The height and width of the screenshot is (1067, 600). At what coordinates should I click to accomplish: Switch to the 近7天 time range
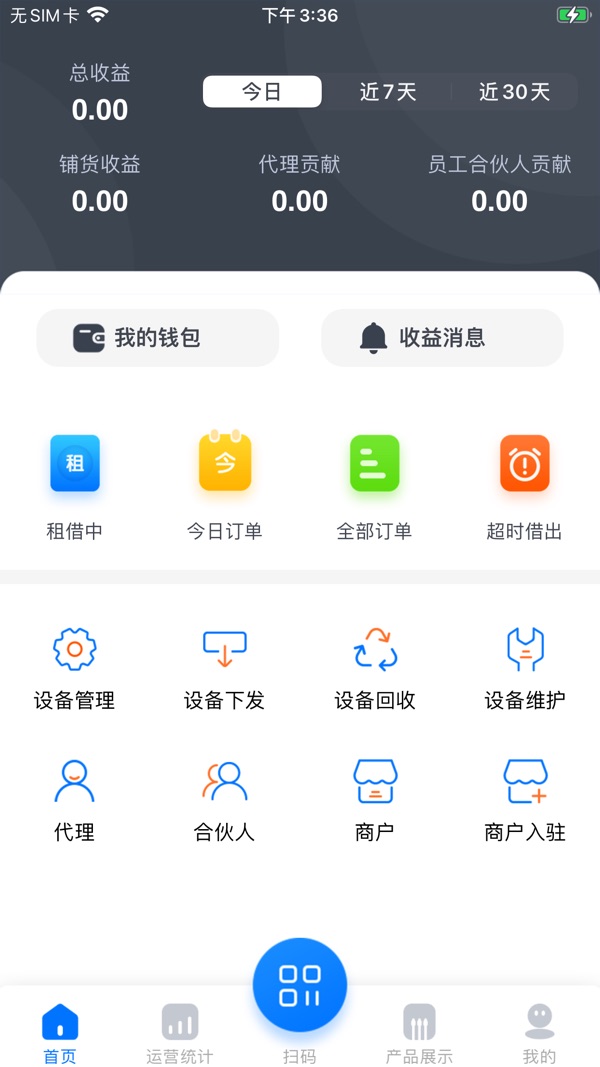coord(388,92)
